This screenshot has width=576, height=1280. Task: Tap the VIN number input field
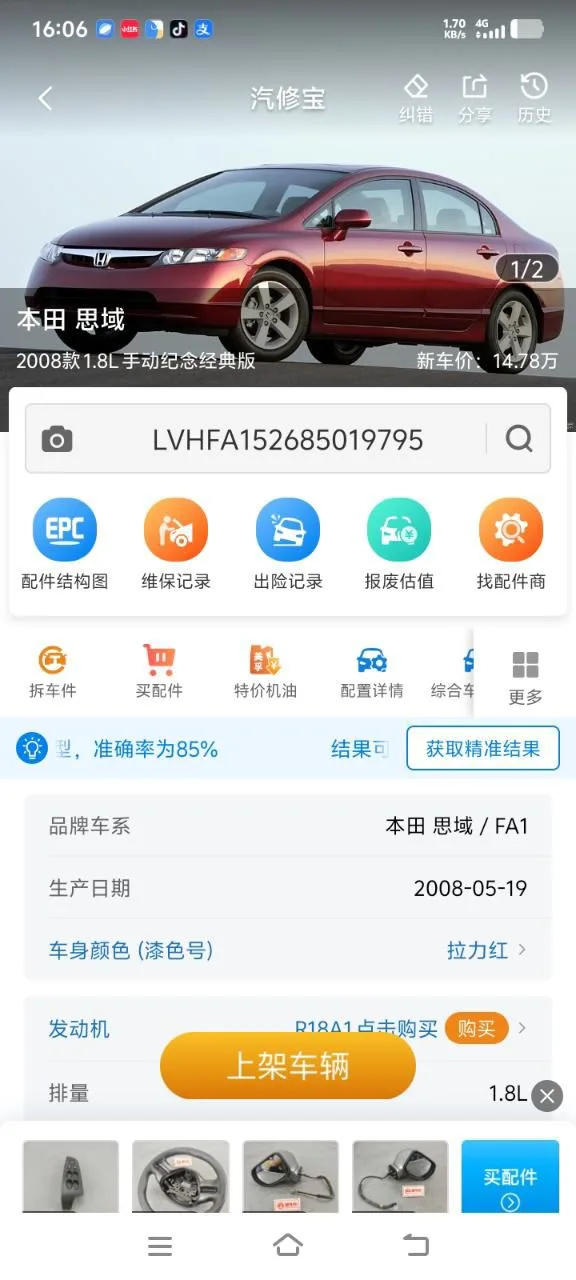coord(288,439)
